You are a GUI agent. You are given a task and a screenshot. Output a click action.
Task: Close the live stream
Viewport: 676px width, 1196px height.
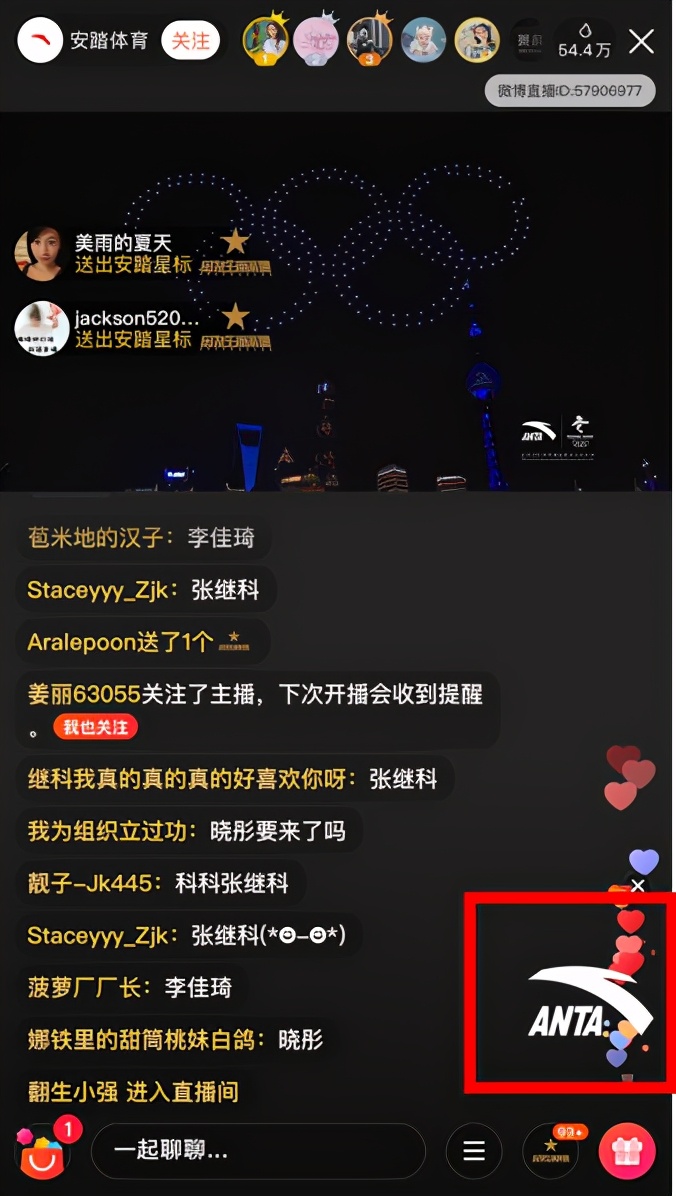coord(641,41)
